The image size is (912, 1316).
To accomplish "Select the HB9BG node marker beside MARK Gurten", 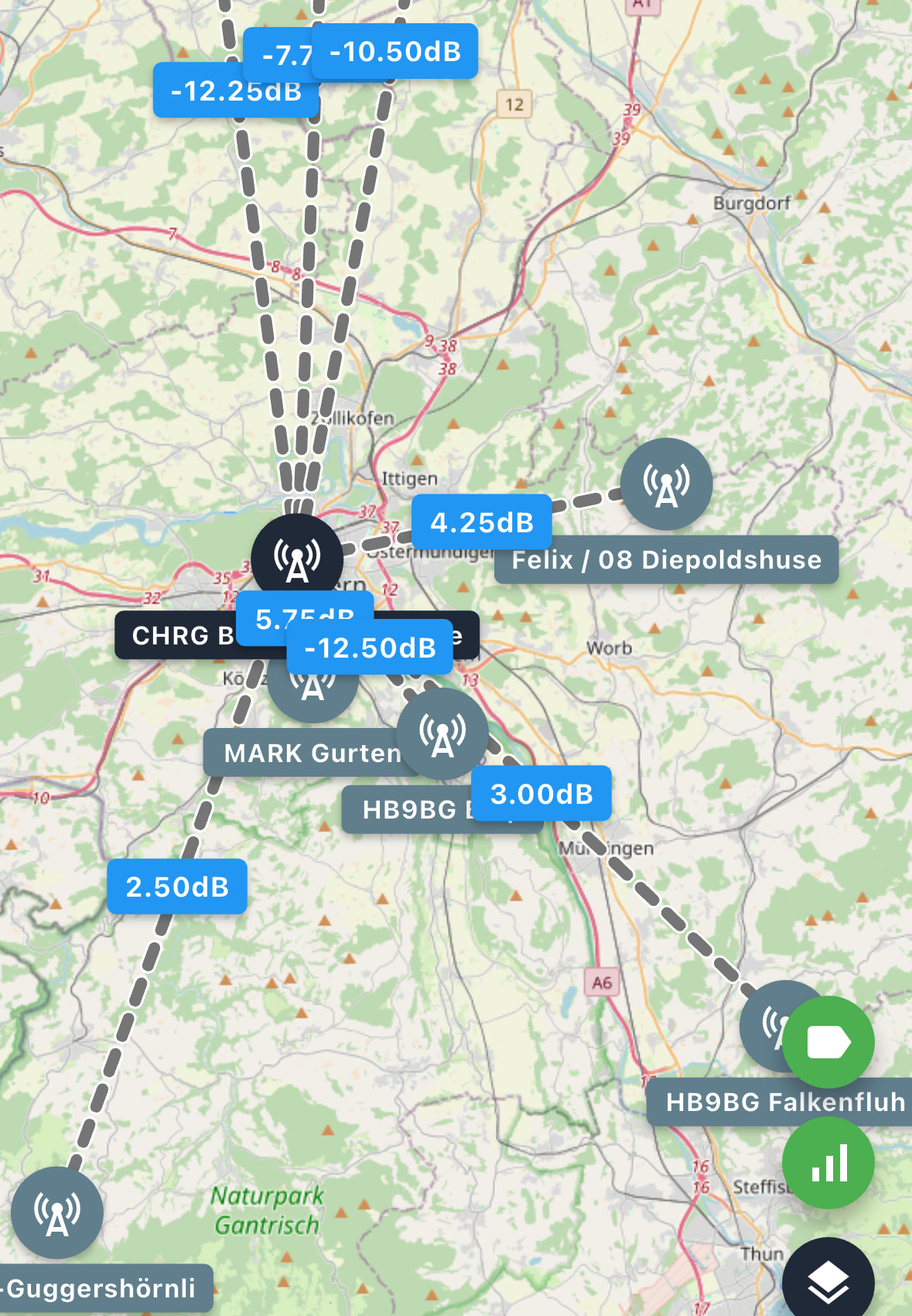I will (x=442, y=733).
